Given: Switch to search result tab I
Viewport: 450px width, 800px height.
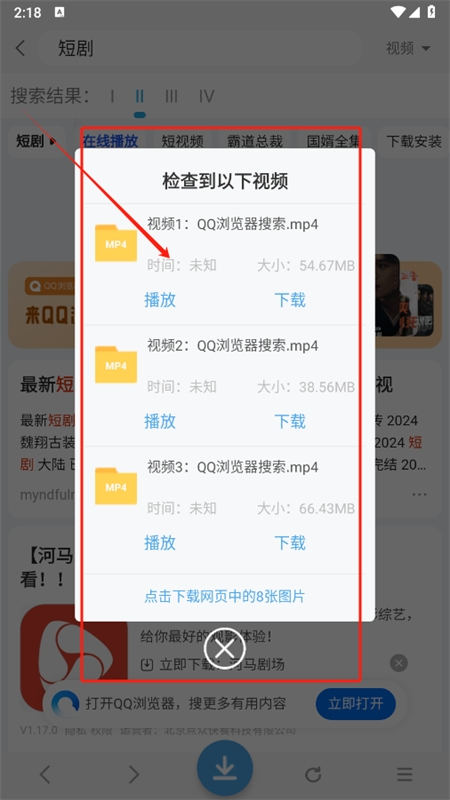Looking at the screenshot, I should [112, 96].
